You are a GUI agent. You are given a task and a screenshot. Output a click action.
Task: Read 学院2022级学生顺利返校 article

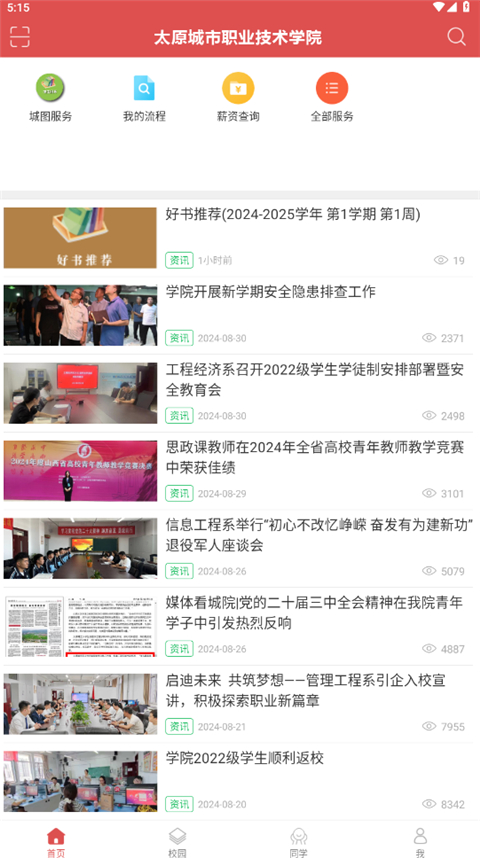pos(240,781)
